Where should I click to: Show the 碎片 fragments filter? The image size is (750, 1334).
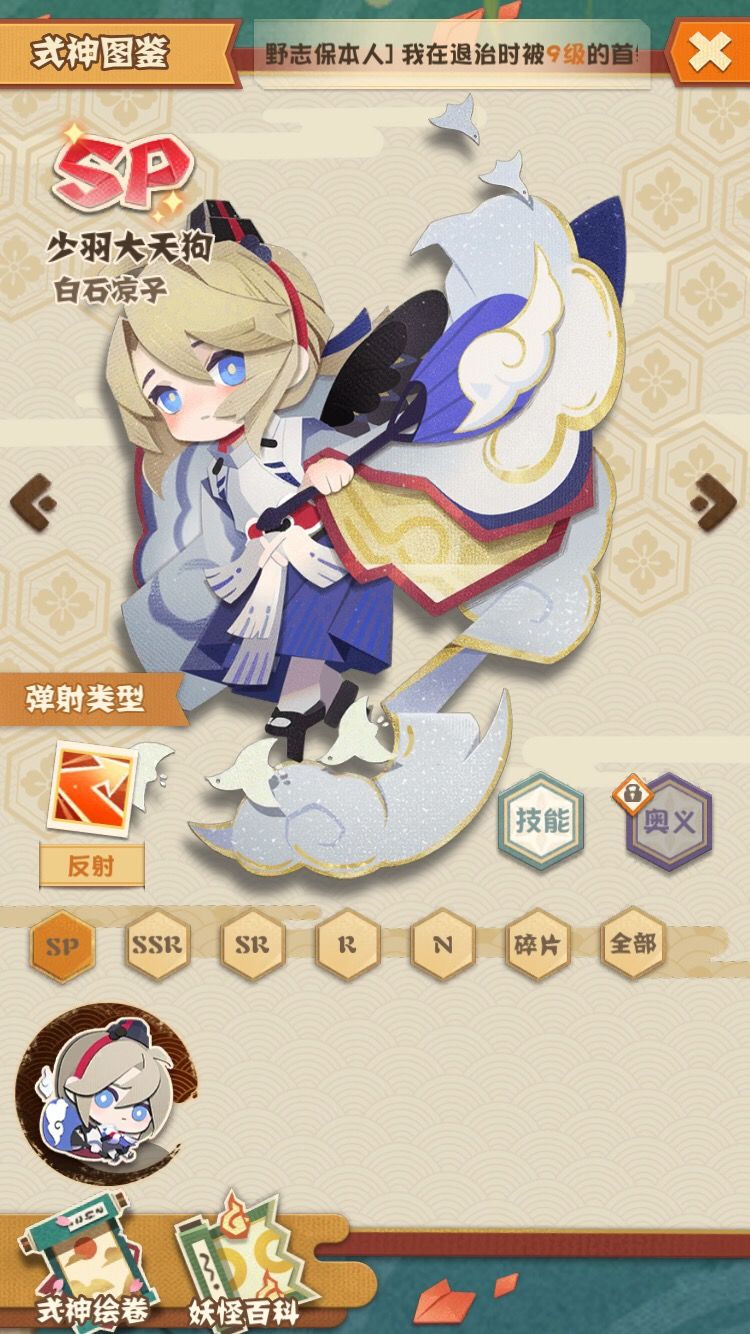pyautogui.click(x=538, y=945)
